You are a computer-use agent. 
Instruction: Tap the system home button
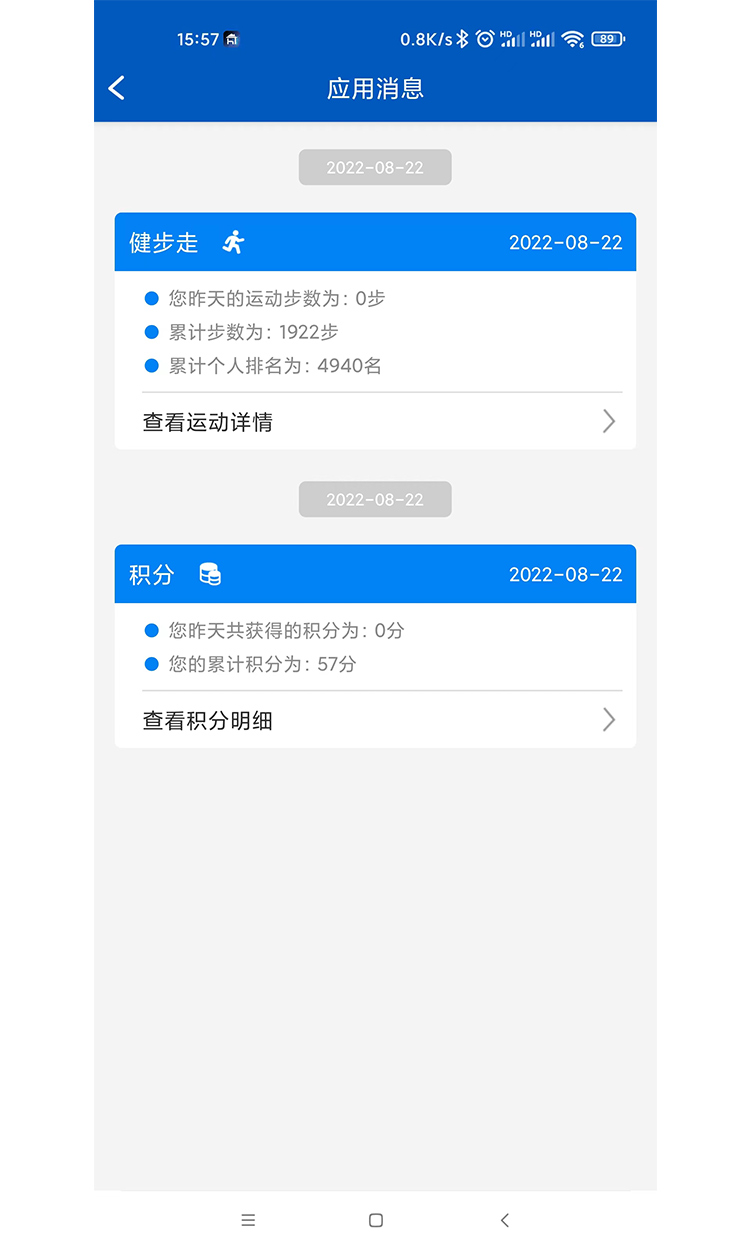pos(376,1220)
